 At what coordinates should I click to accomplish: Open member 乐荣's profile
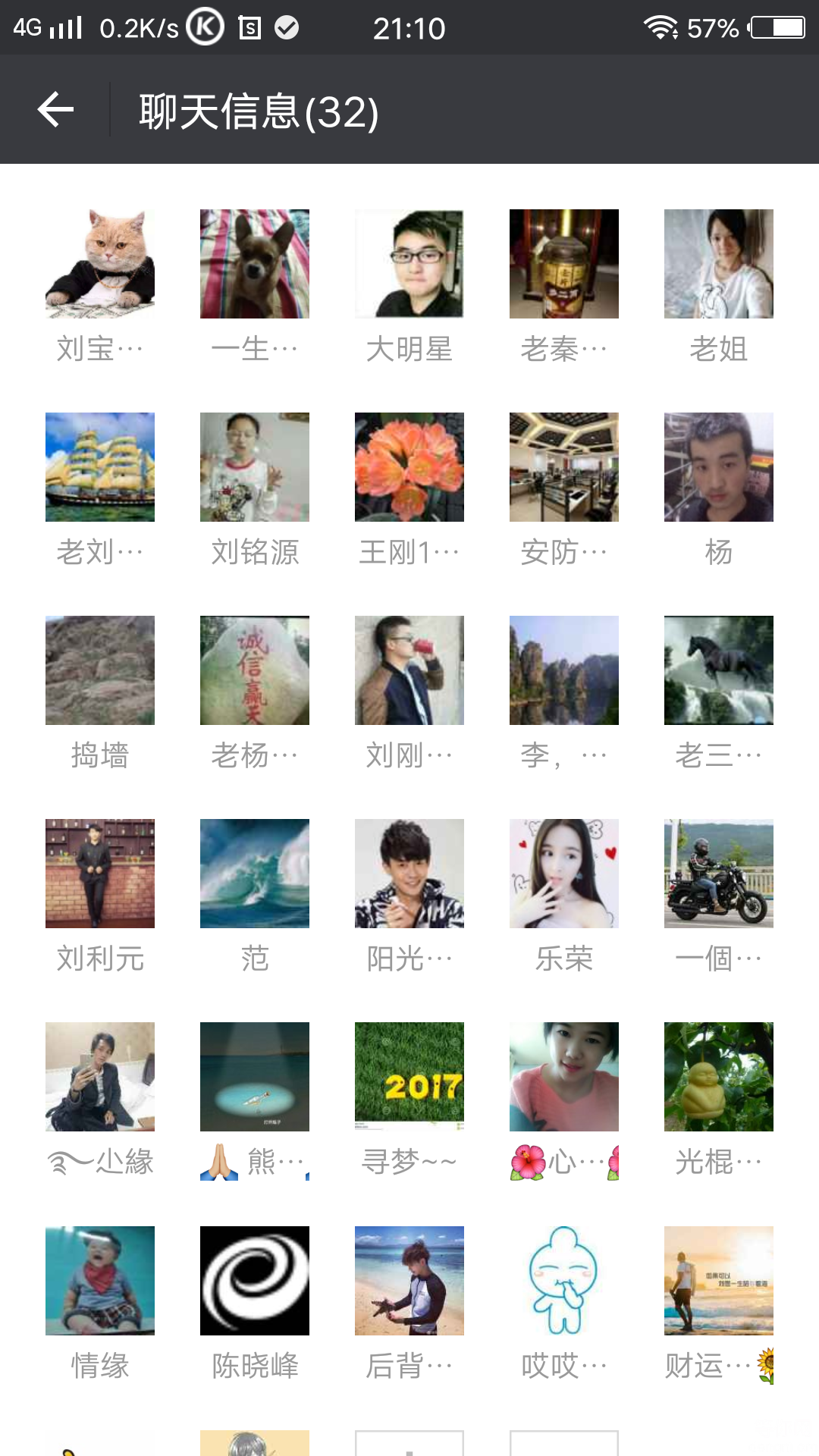coord(563,874)
